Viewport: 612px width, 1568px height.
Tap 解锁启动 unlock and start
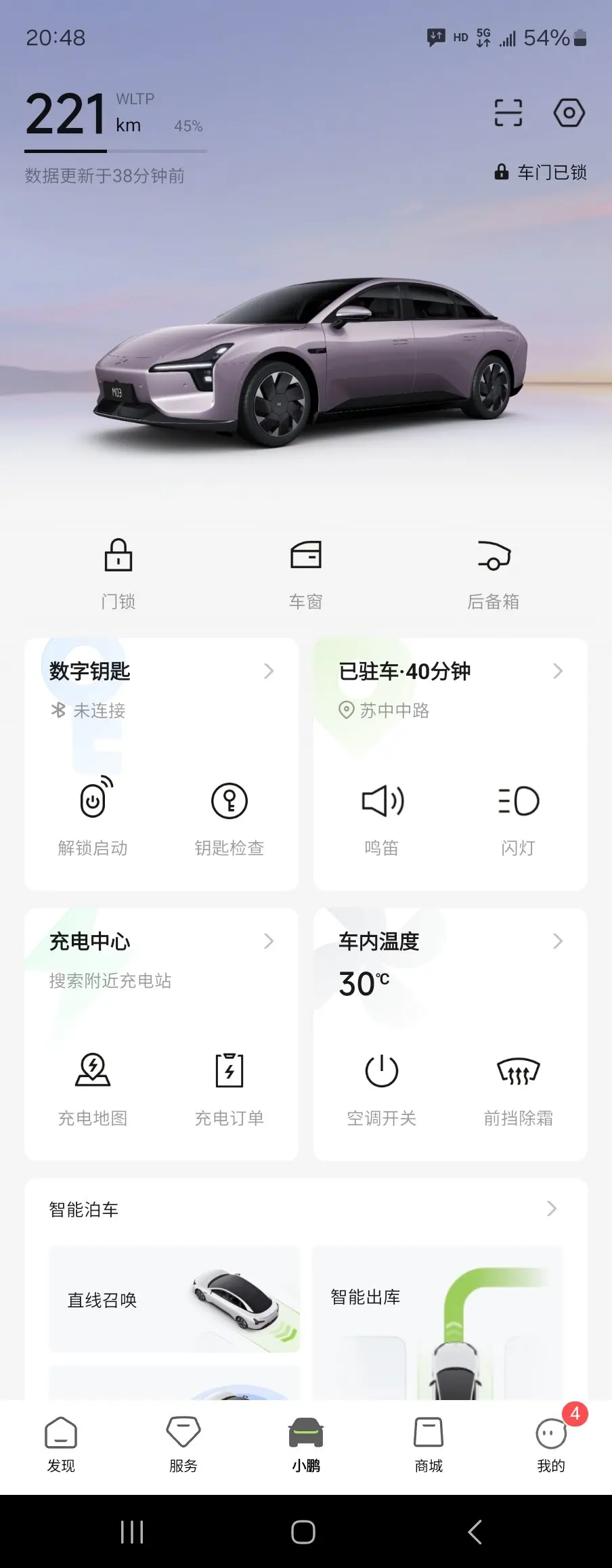click(x=93, y=816)
